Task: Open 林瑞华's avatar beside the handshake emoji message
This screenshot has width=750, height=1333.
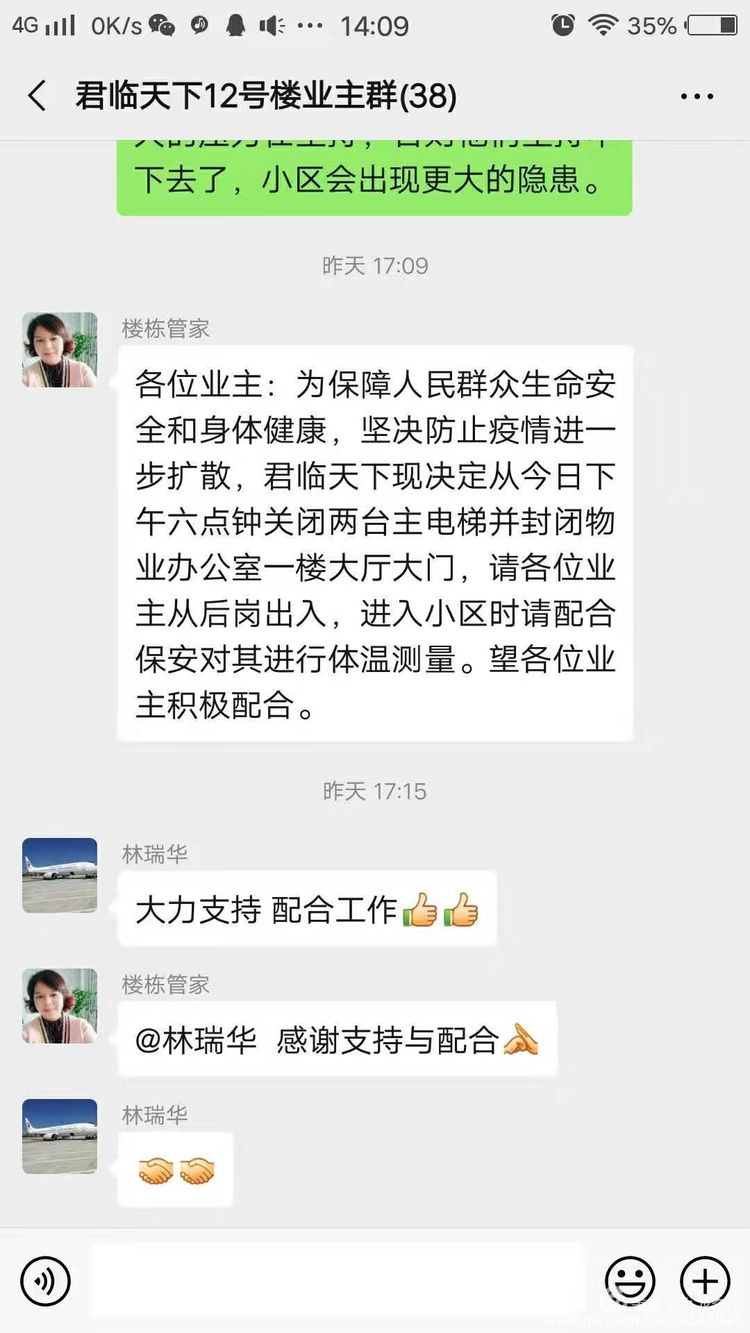Action: click(60, 1136)
